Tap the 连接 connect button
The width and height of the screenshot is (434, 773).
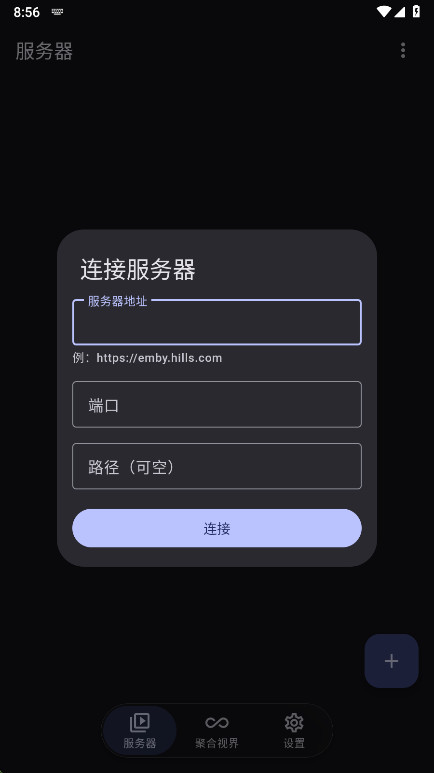pyautogui.click(x=217, y=528)
